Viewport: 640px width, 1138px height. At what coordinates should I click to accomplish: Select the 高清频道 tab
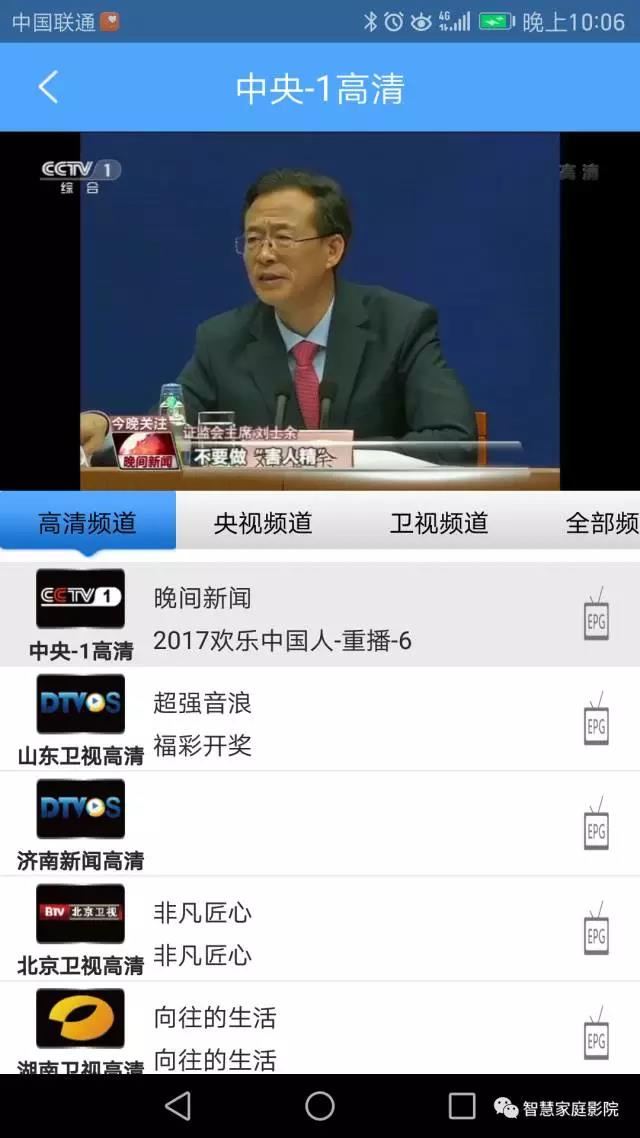coord(88,523)
